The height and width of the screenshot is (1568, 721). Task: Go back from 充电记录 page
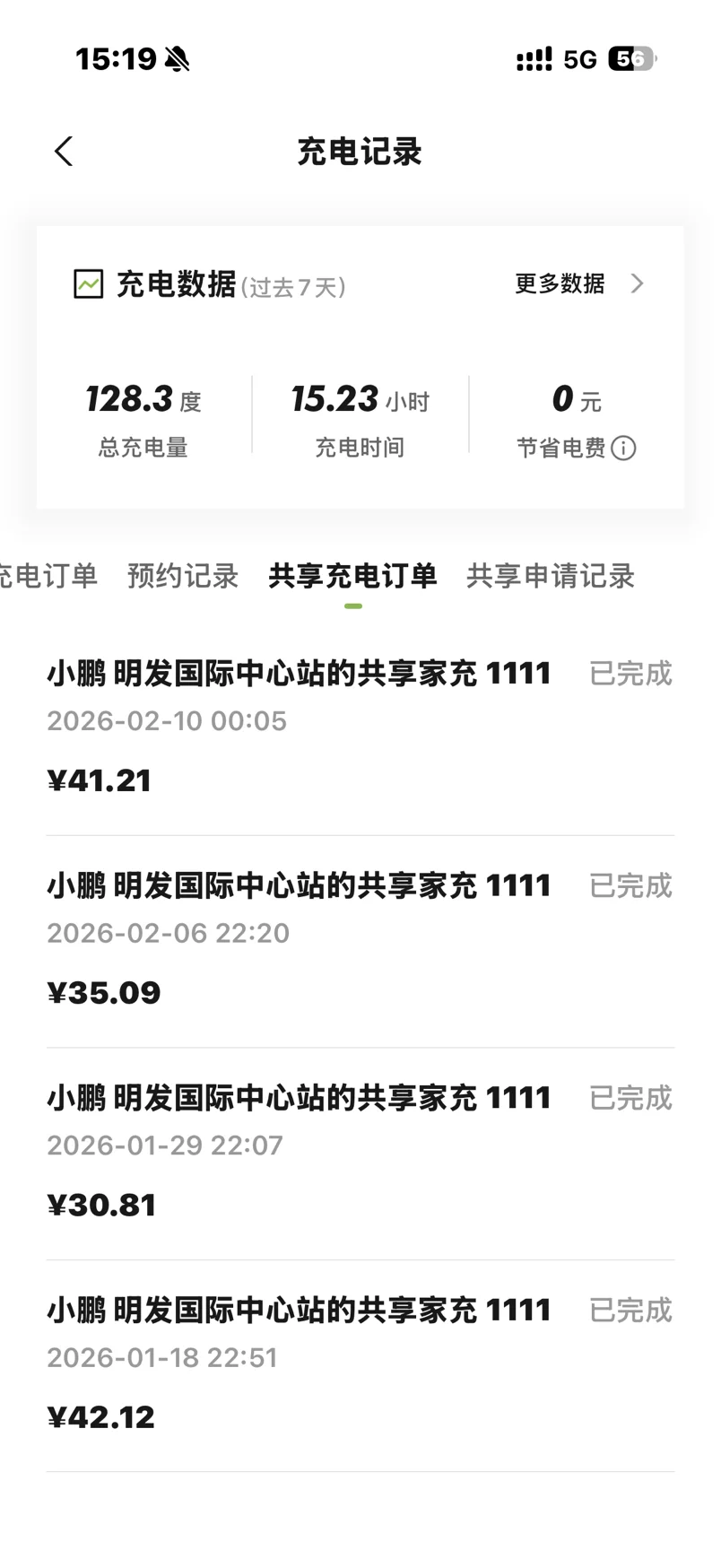coord(64,152)
